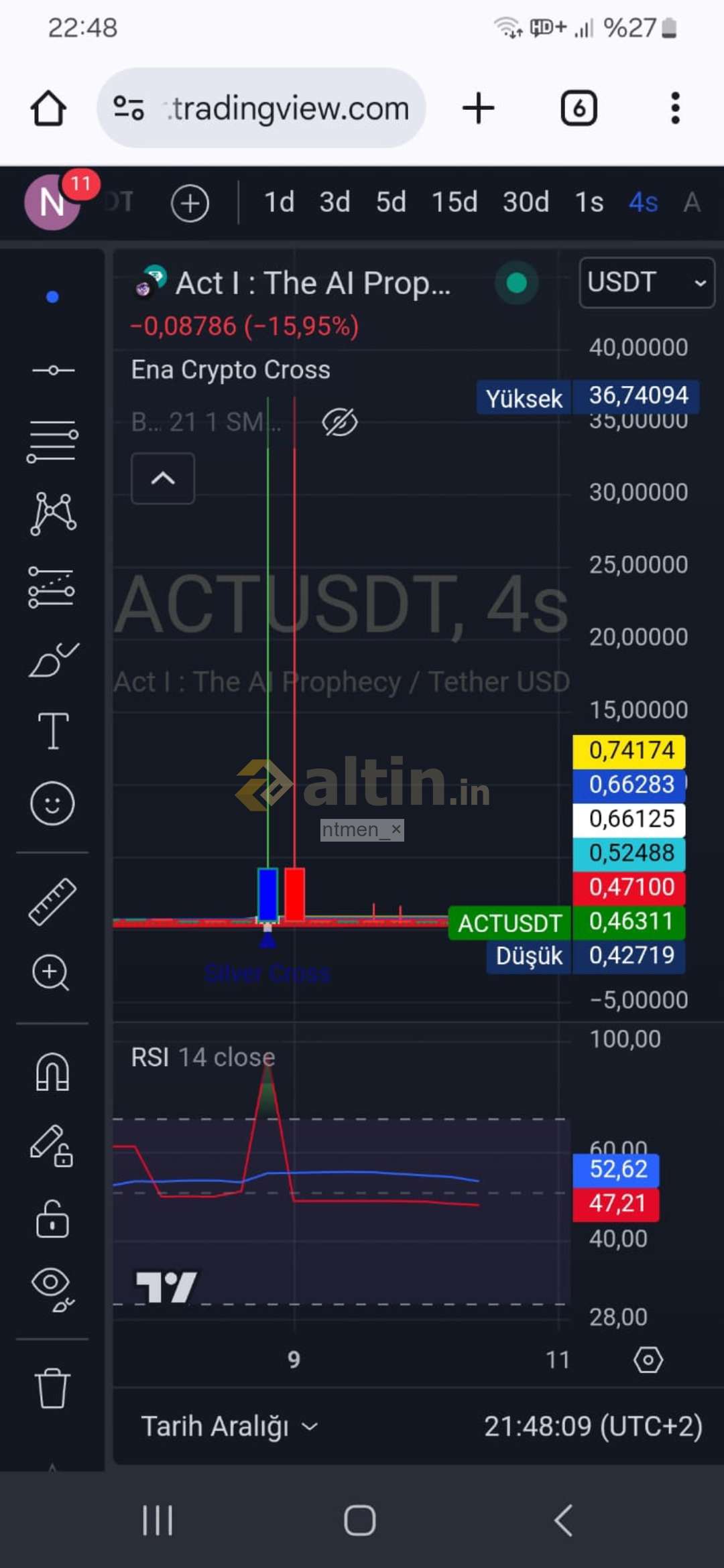Open the browser overflow menu

coord(675,108)
